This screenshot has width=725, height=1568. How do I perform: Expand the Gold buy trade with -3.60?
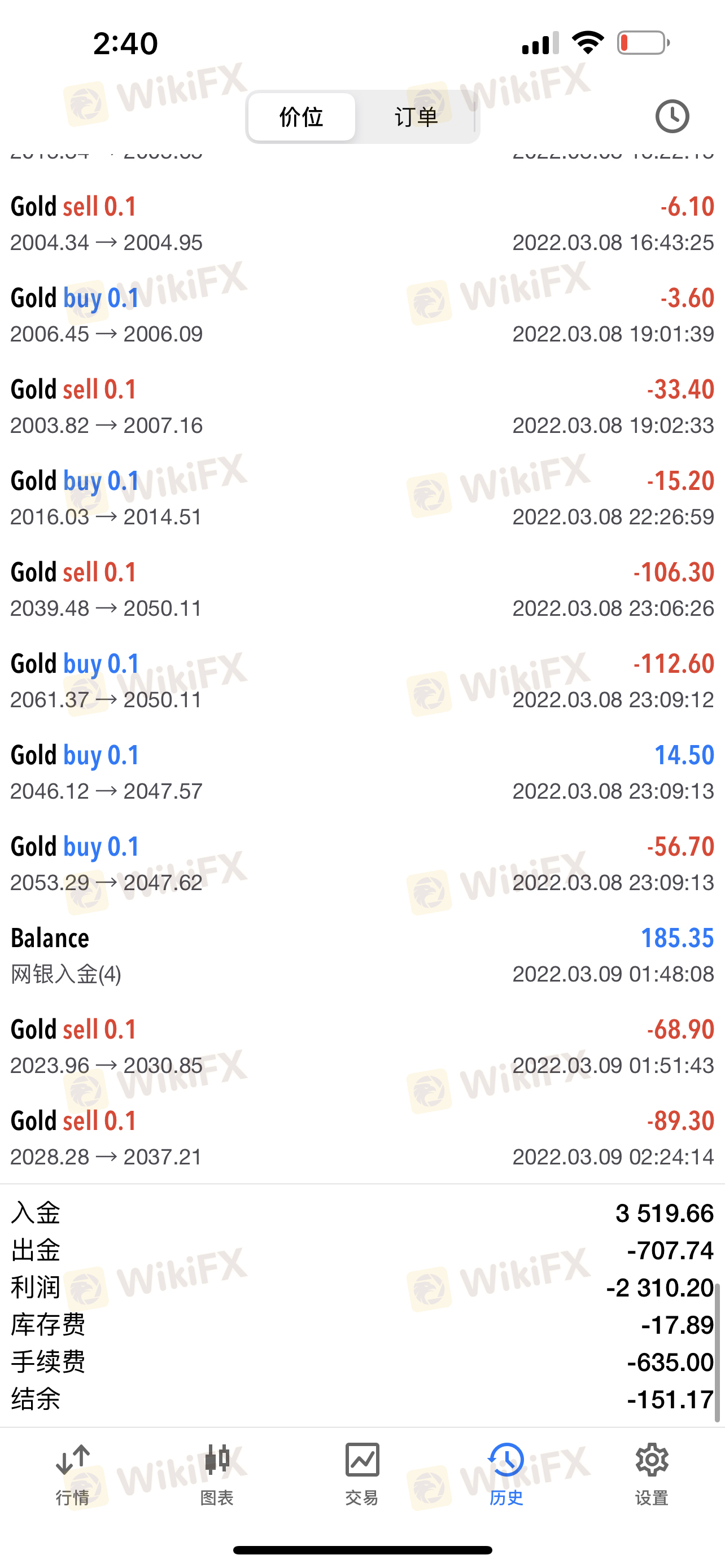click(362, 316)
